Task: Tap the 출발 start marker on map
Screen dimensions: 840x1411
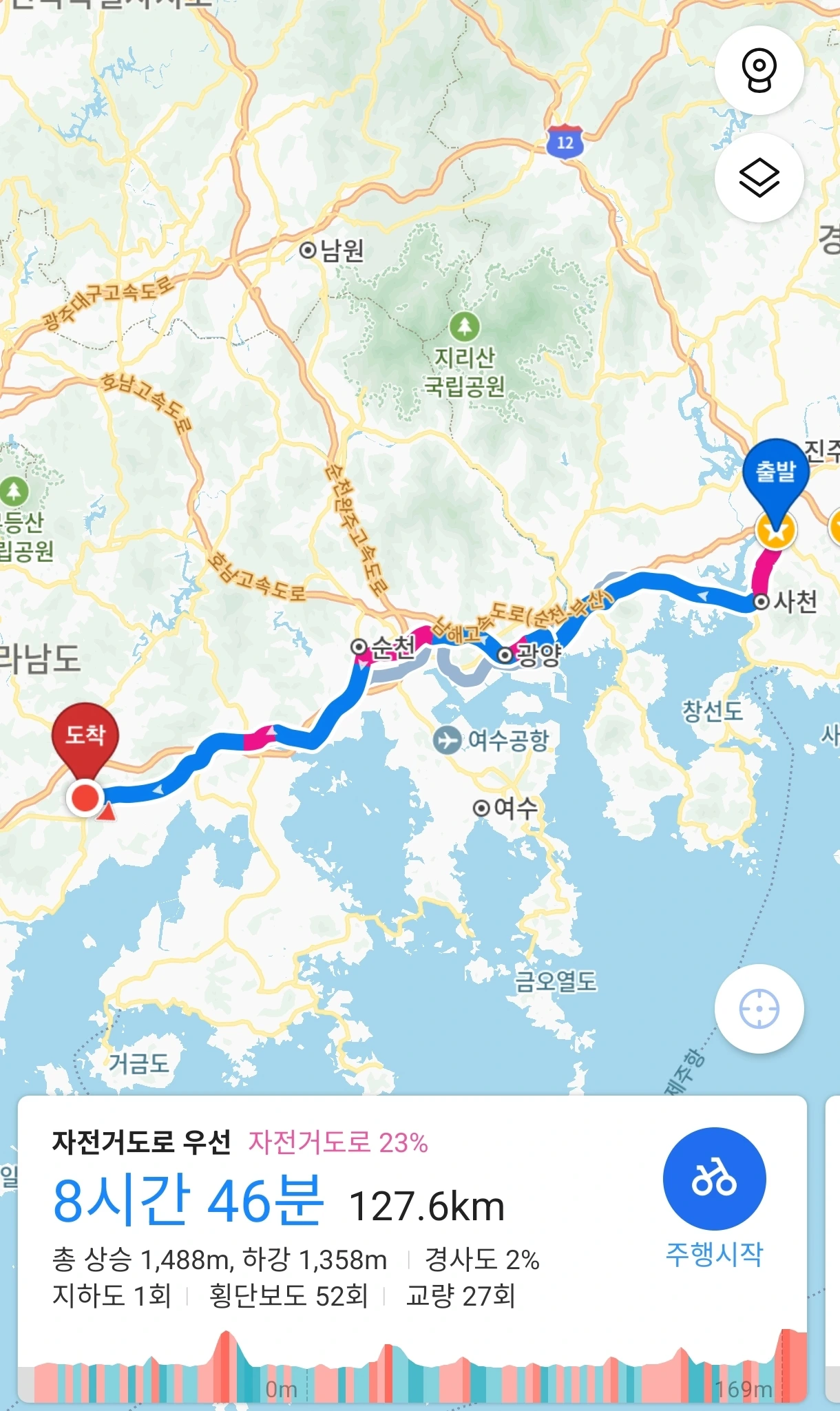Action: click(x=775, y=482)
